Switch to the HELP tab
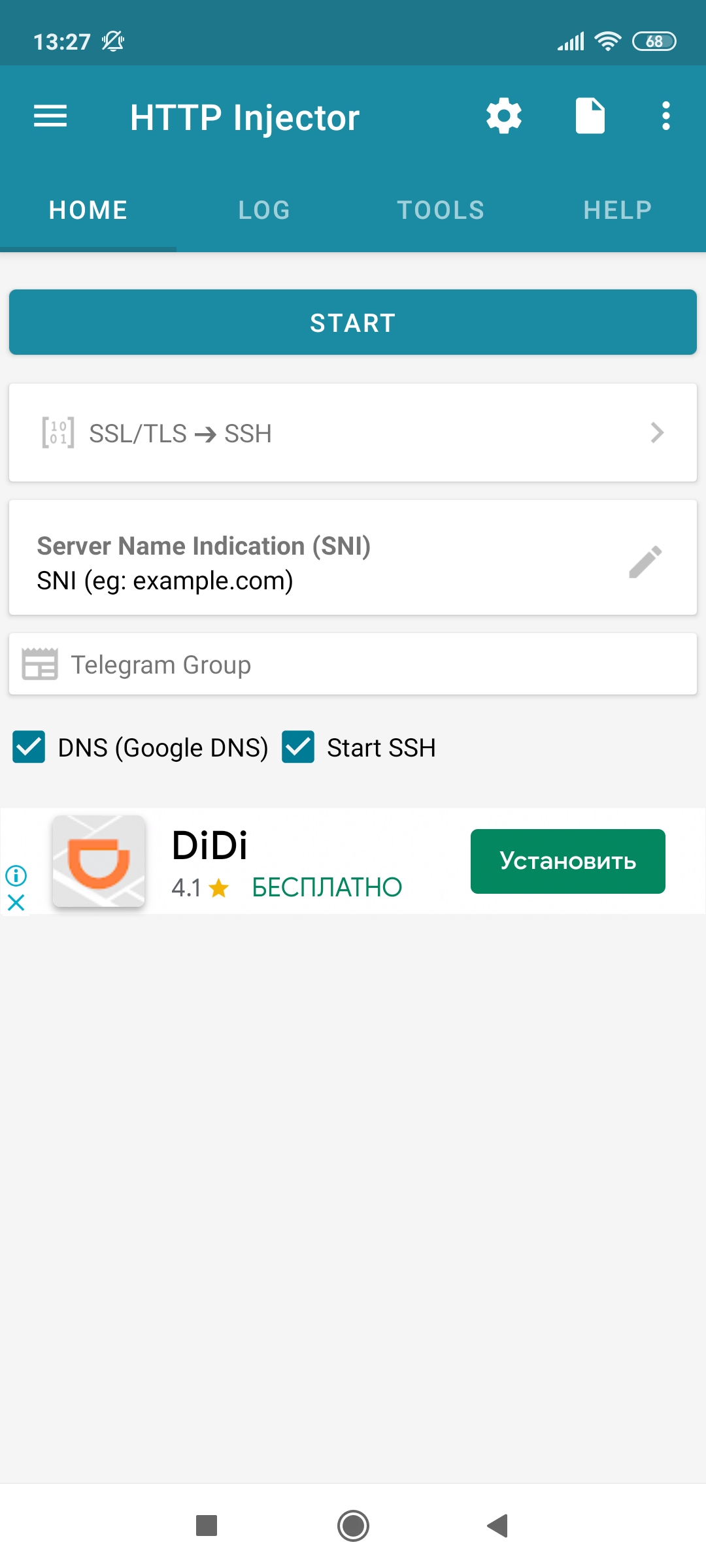 click(x=617, y=210)
